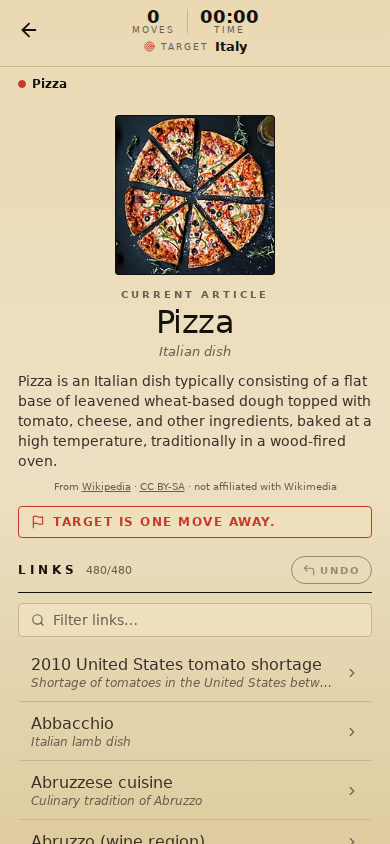Select the Abbacchio link
Image resolution: width=390 pixels, height=844 pixels.
coord(195,732)
